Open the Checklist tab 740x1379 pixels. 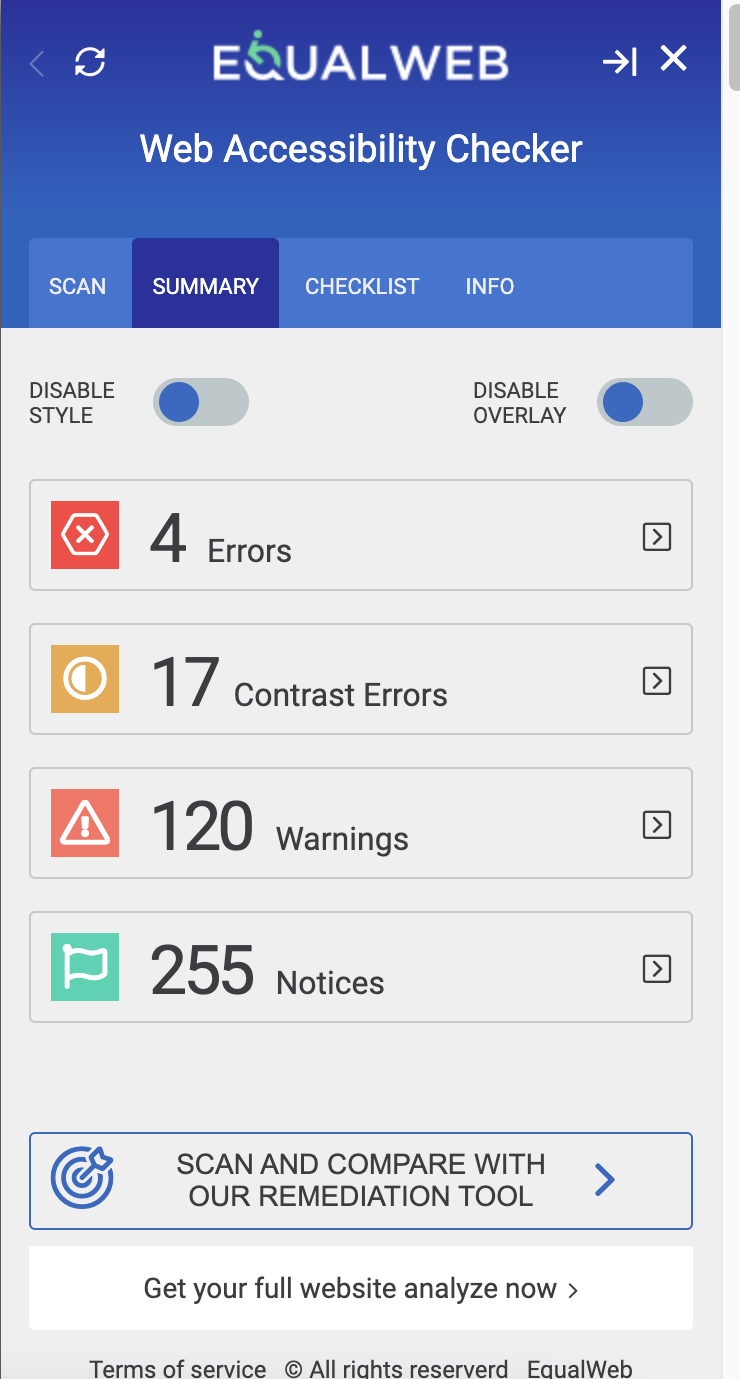pos(362,286)
